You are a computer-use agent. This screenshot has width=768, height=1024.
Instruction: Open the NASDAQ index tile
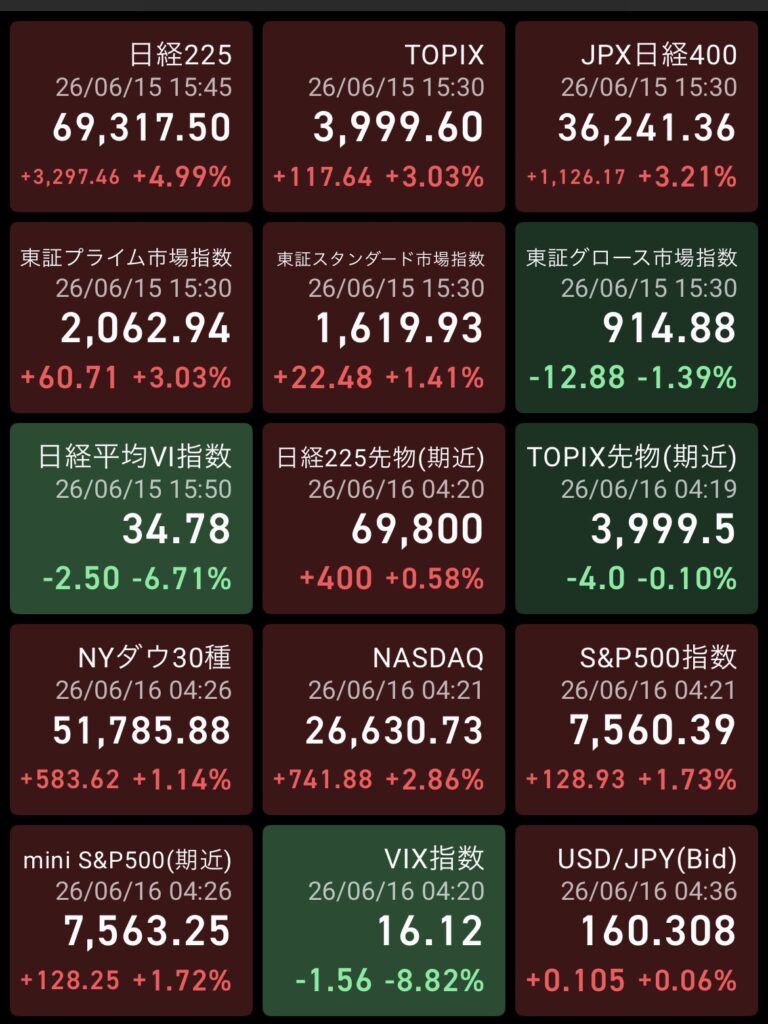click(x=384, y=720)
